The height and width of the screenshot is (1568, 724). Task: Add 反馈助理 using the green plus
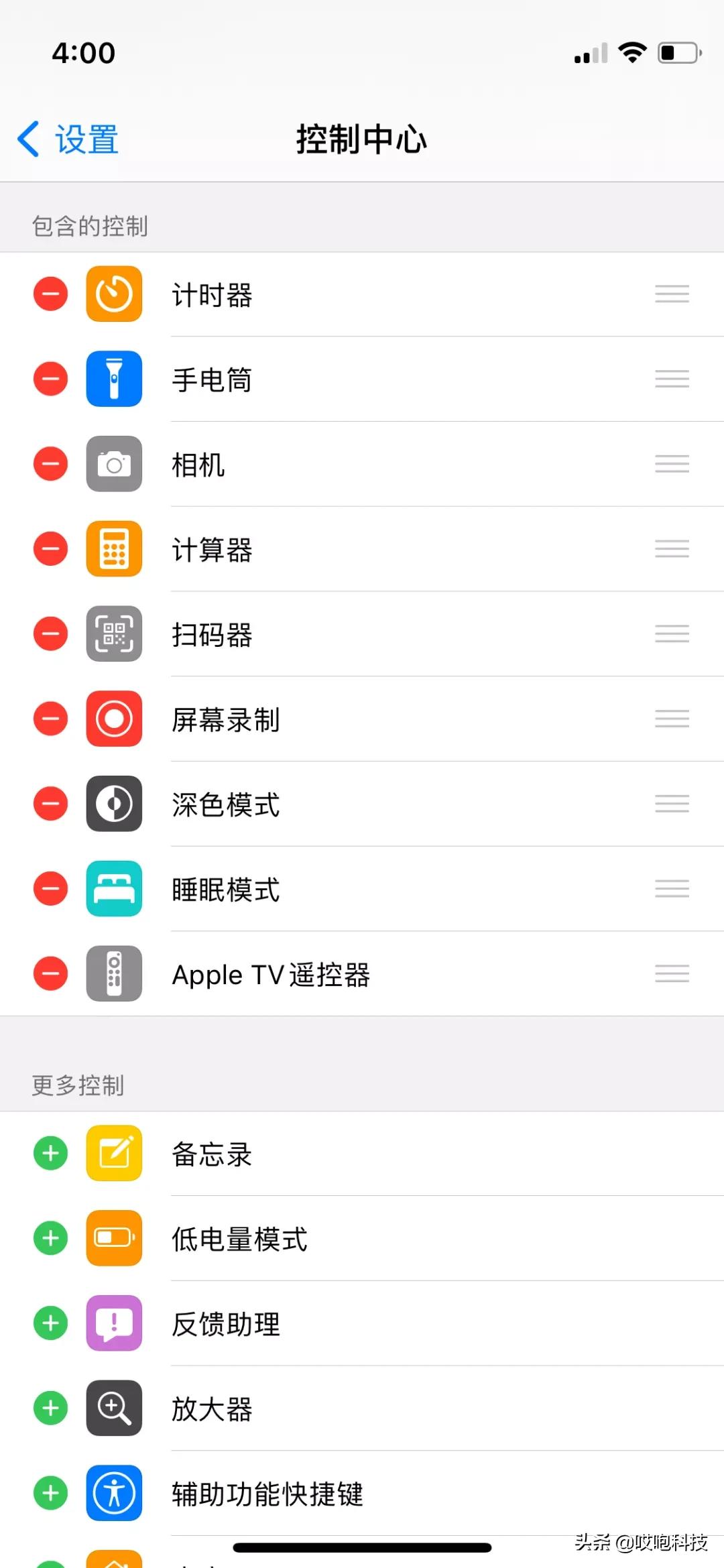point(50,1323)
